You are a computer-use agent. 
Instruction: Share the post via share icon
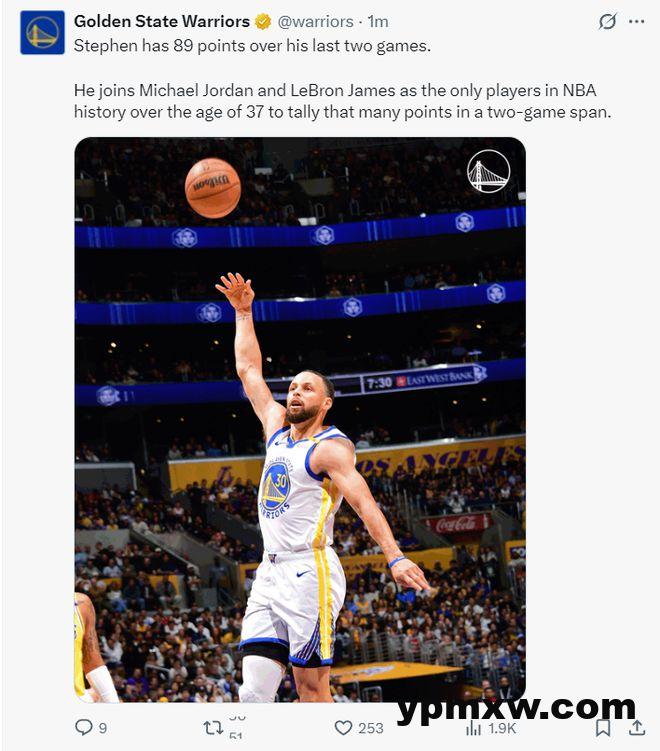tap(637, 728)
